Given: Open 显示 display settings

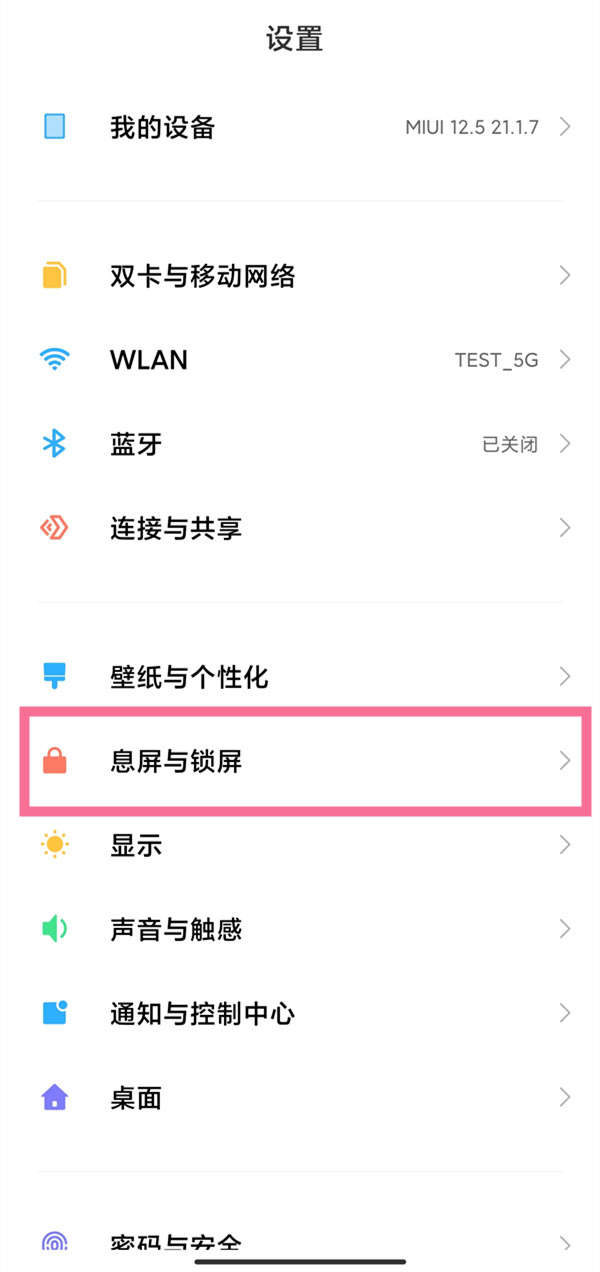Looking at the screenshot, I should (300, 845).
